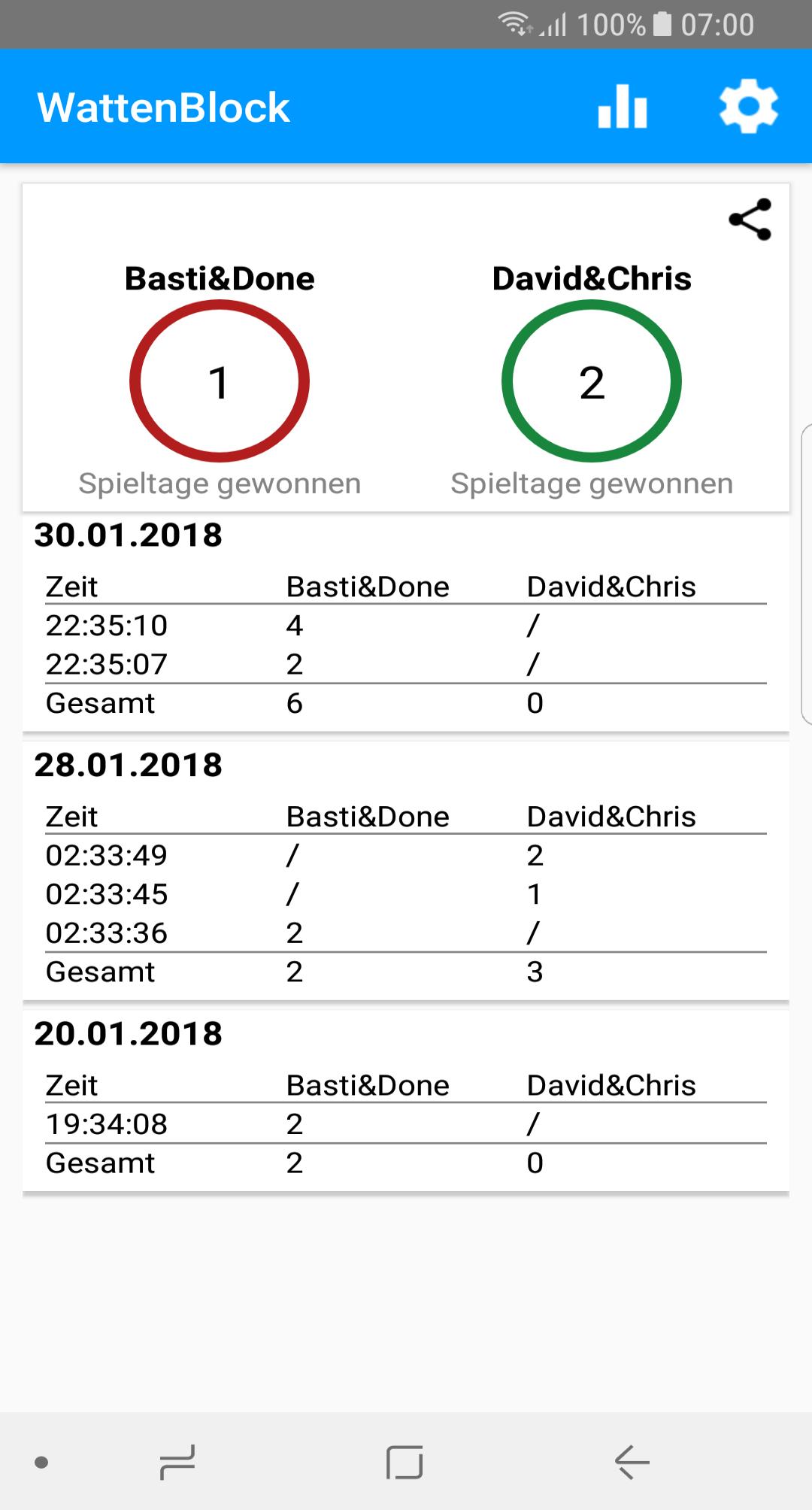Open the settings gear
The width and height of the screenshot is (812, 1510).
tap(748, 107)
